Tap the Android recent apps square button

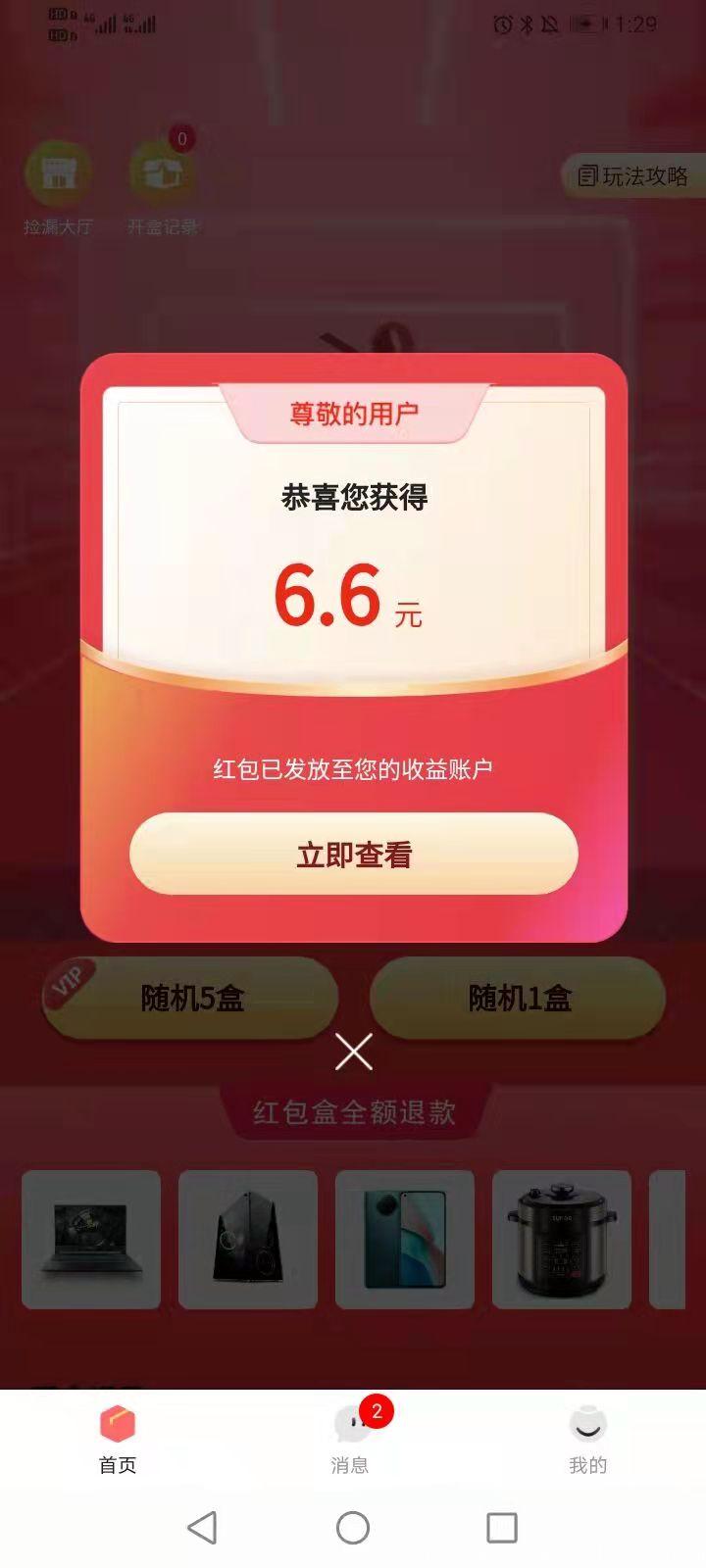(x=504, y=1525)
